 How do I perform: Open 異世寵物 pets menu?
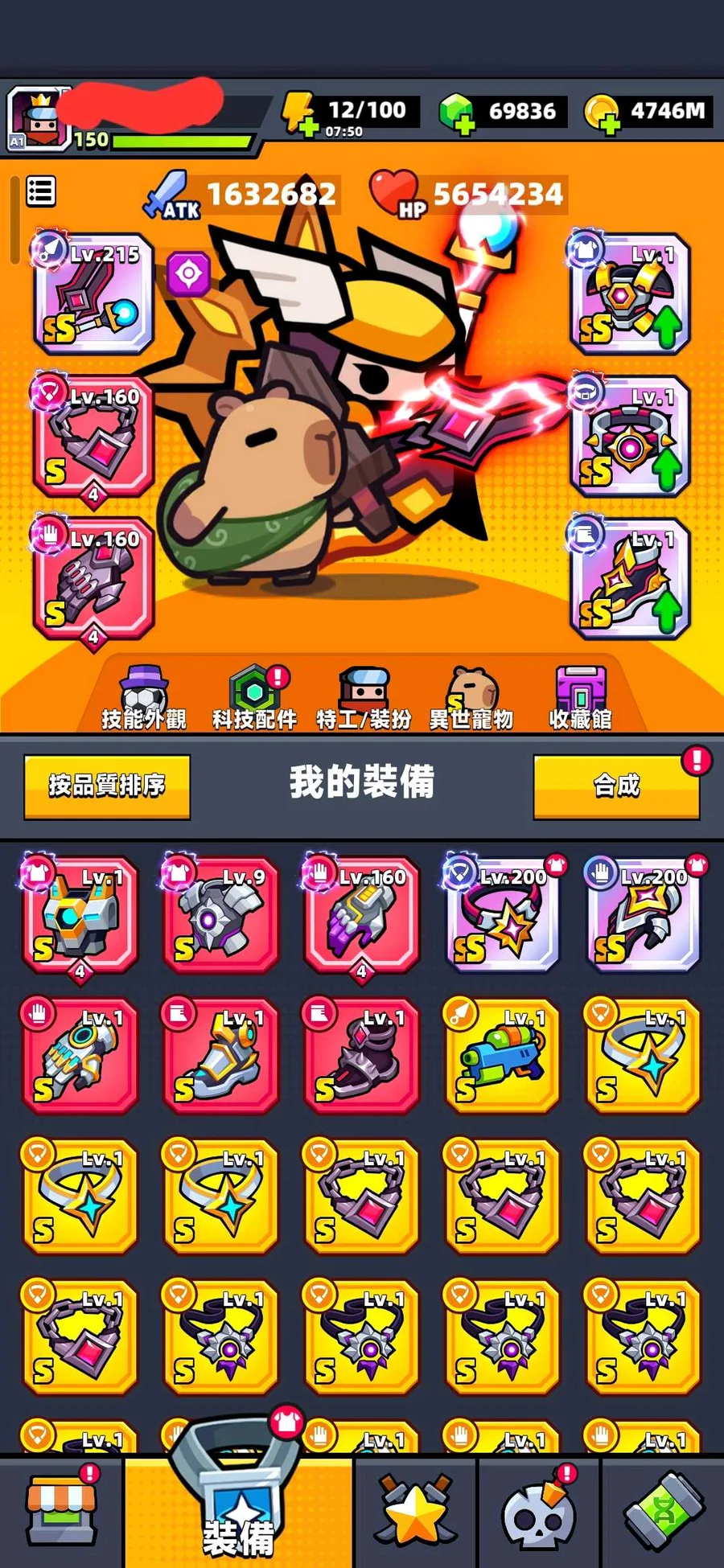(x=471, y=698)
